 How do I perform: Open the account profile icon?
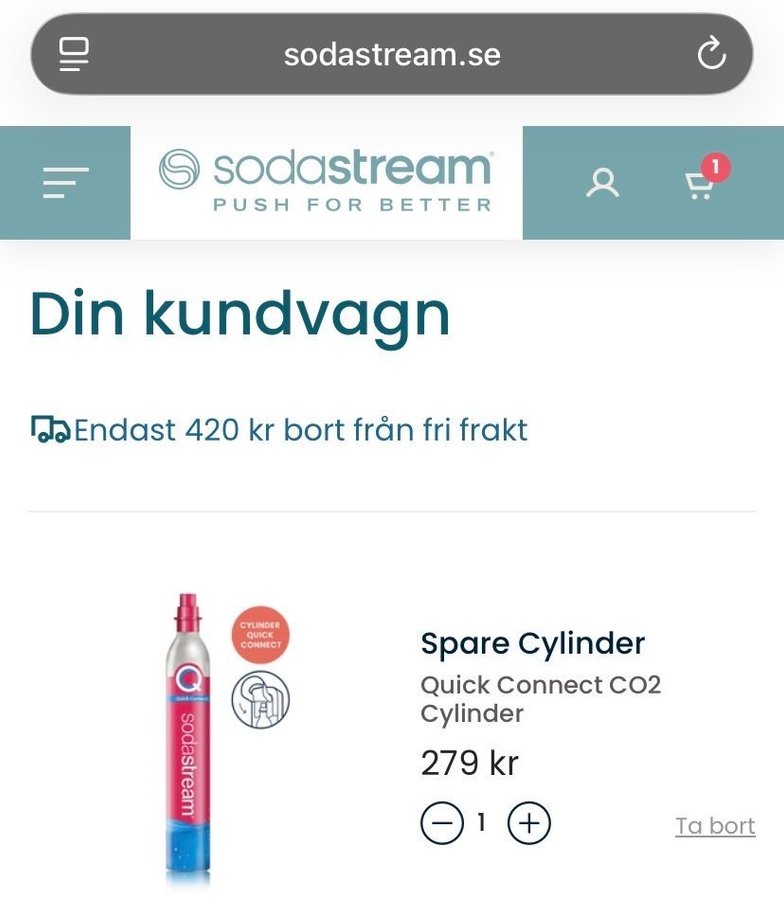tap(602, 183)
